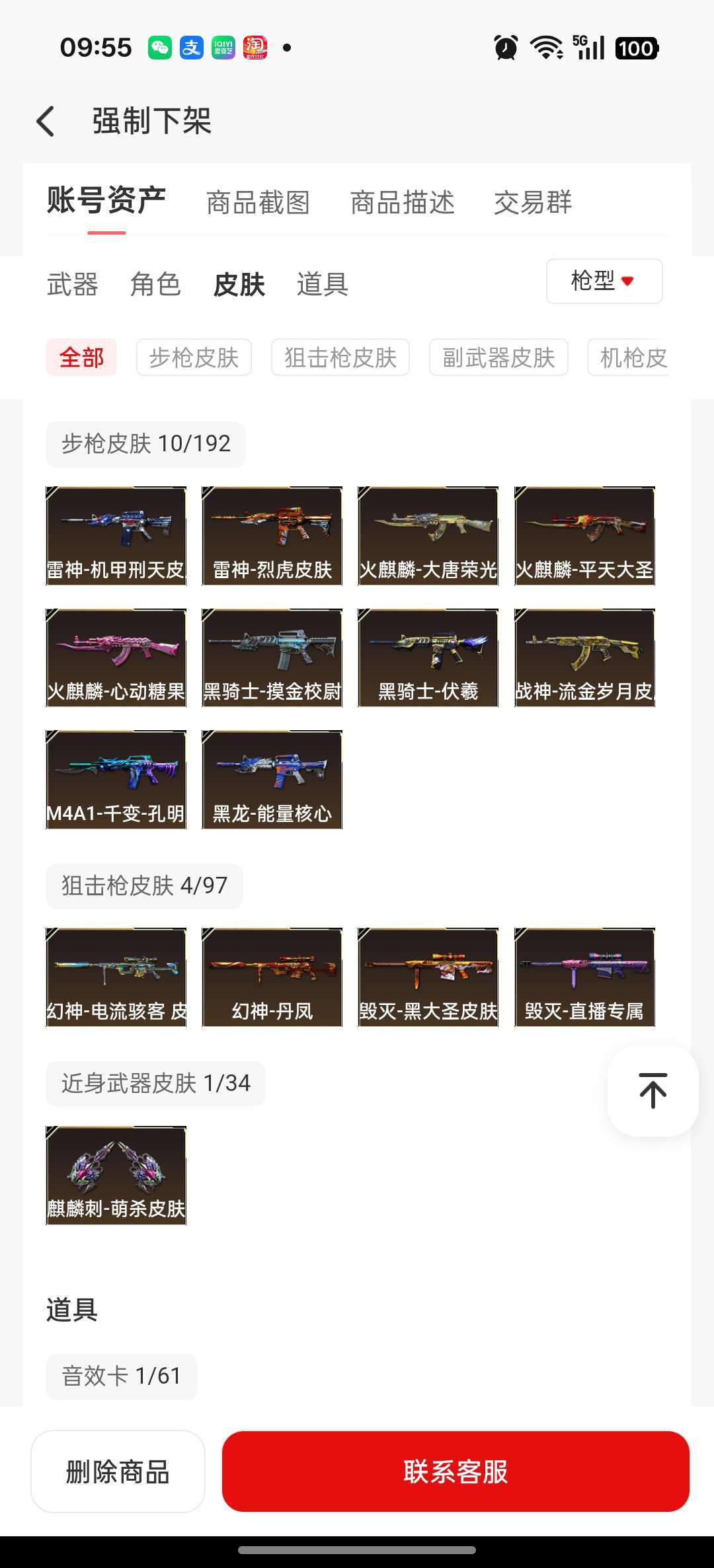
Task: Switch to the 商品描述 tab
Action: (402, 202)
